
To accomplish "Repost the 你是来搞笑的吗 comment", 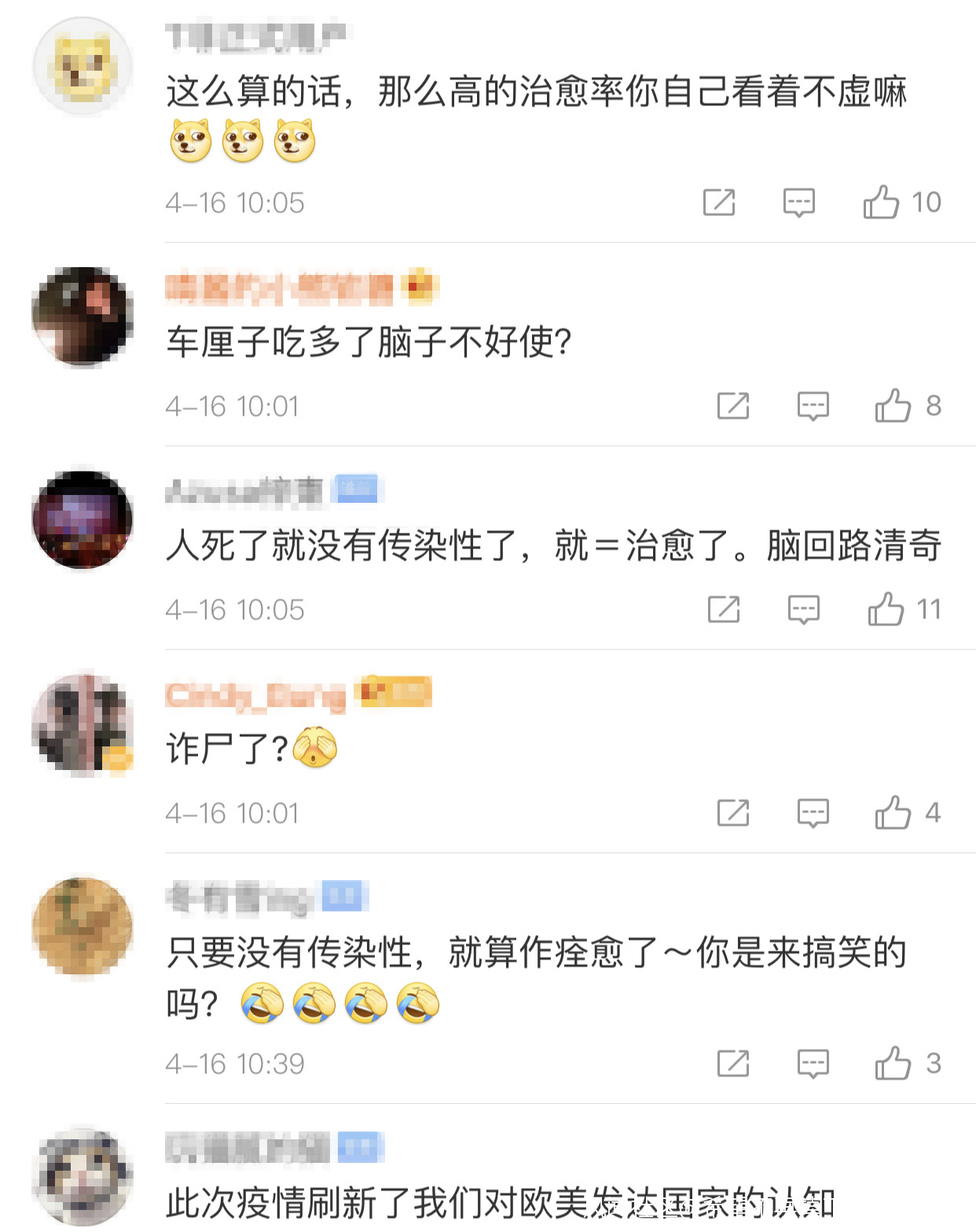I will point(732,1063).
